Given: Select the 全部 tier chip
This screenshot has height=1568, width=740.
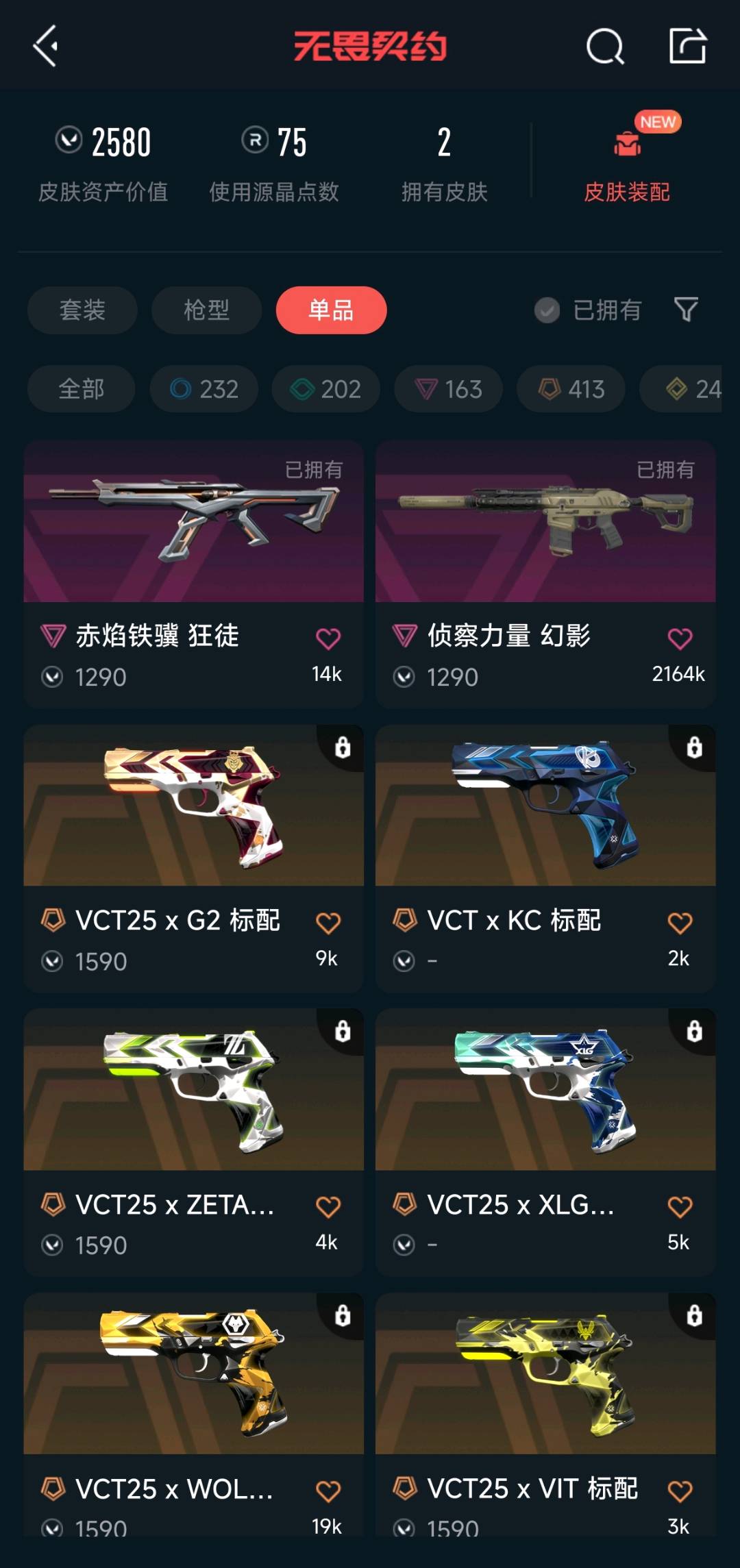Looking at the screenshot, I should 82,389.
